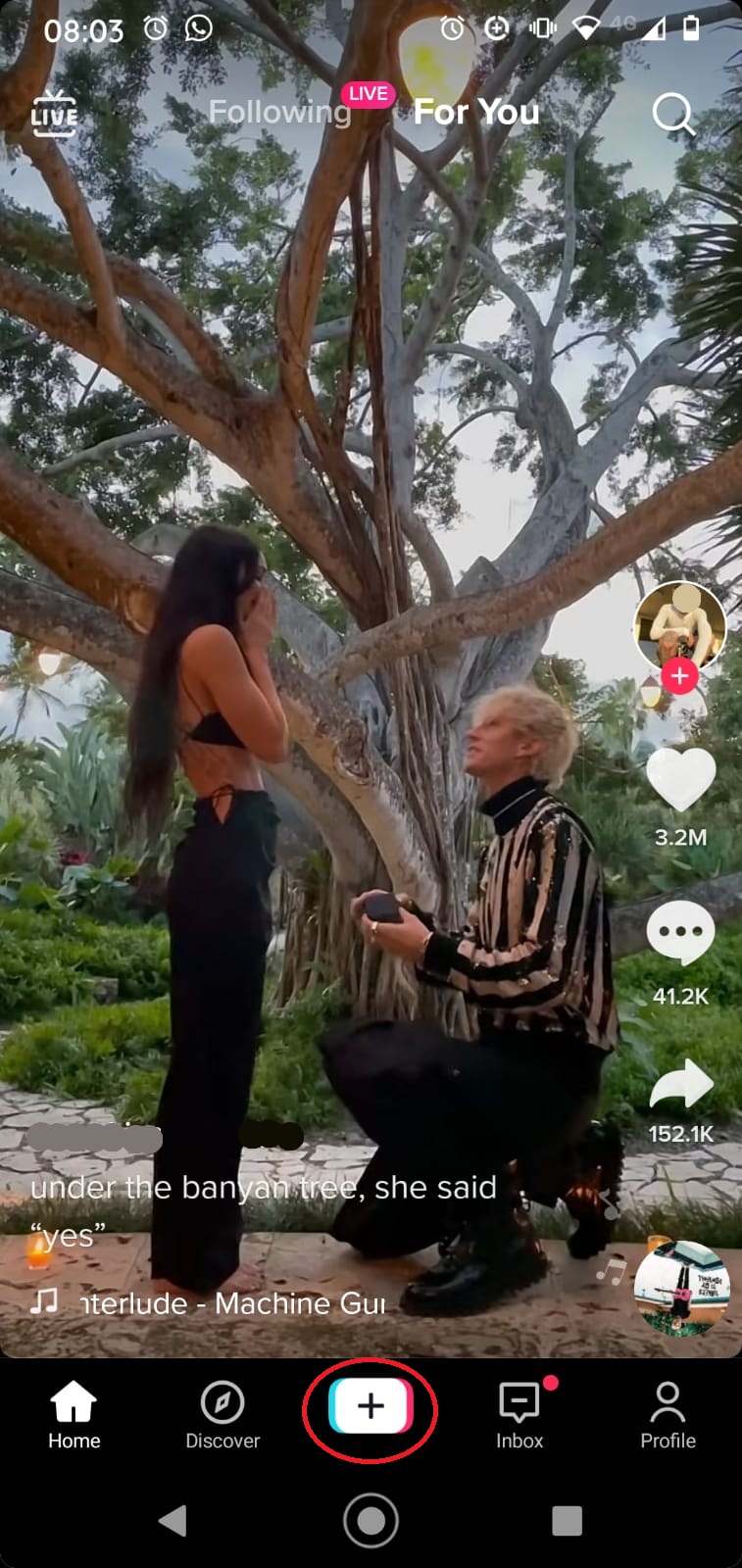The height and width of the screenshot is (1568, 742).
Task: Go to the Home tab
Action: coord(74,1415)
